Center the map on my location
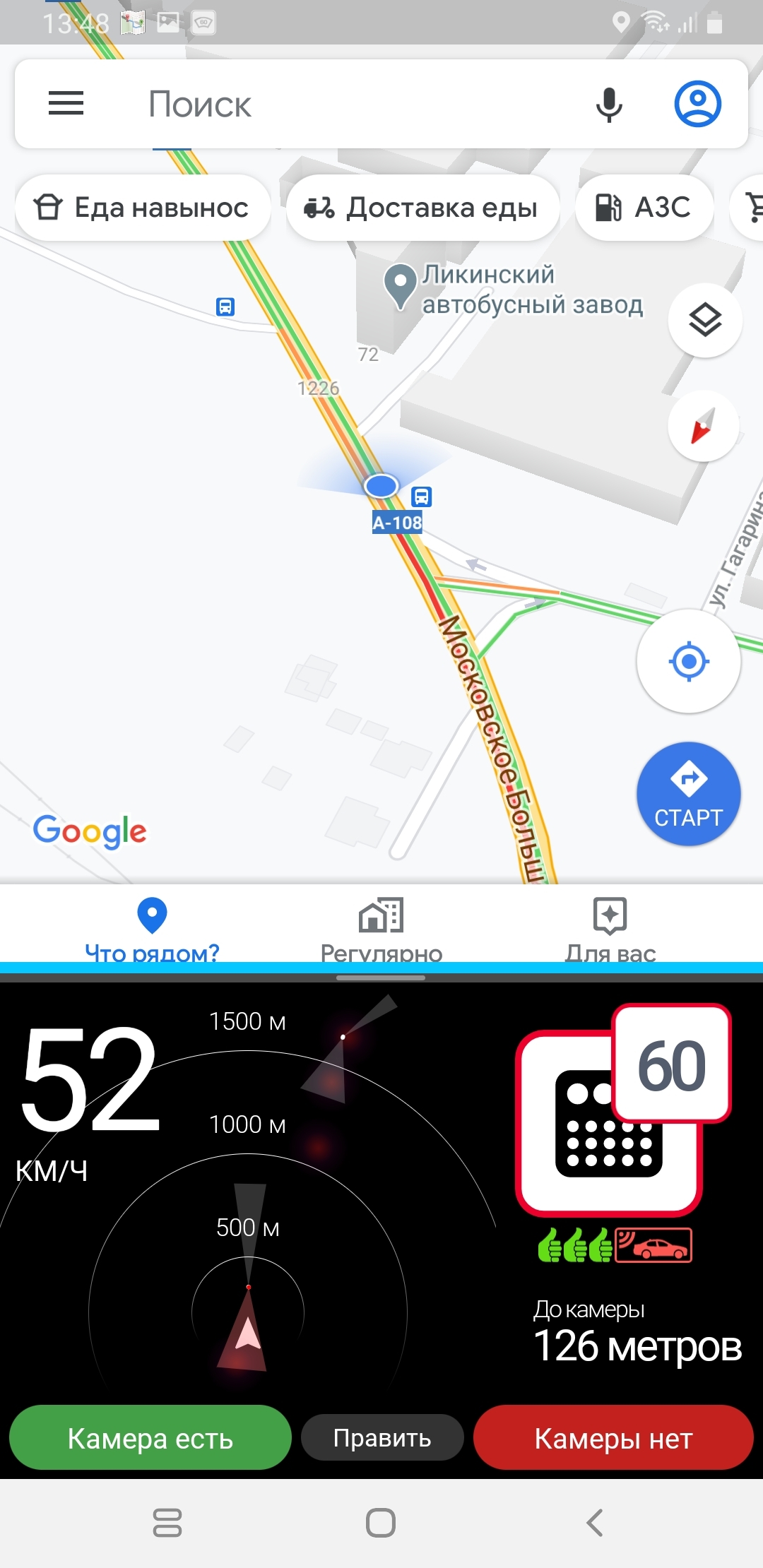This screenshot has width=763, height=1568. [x=688, y=662]
